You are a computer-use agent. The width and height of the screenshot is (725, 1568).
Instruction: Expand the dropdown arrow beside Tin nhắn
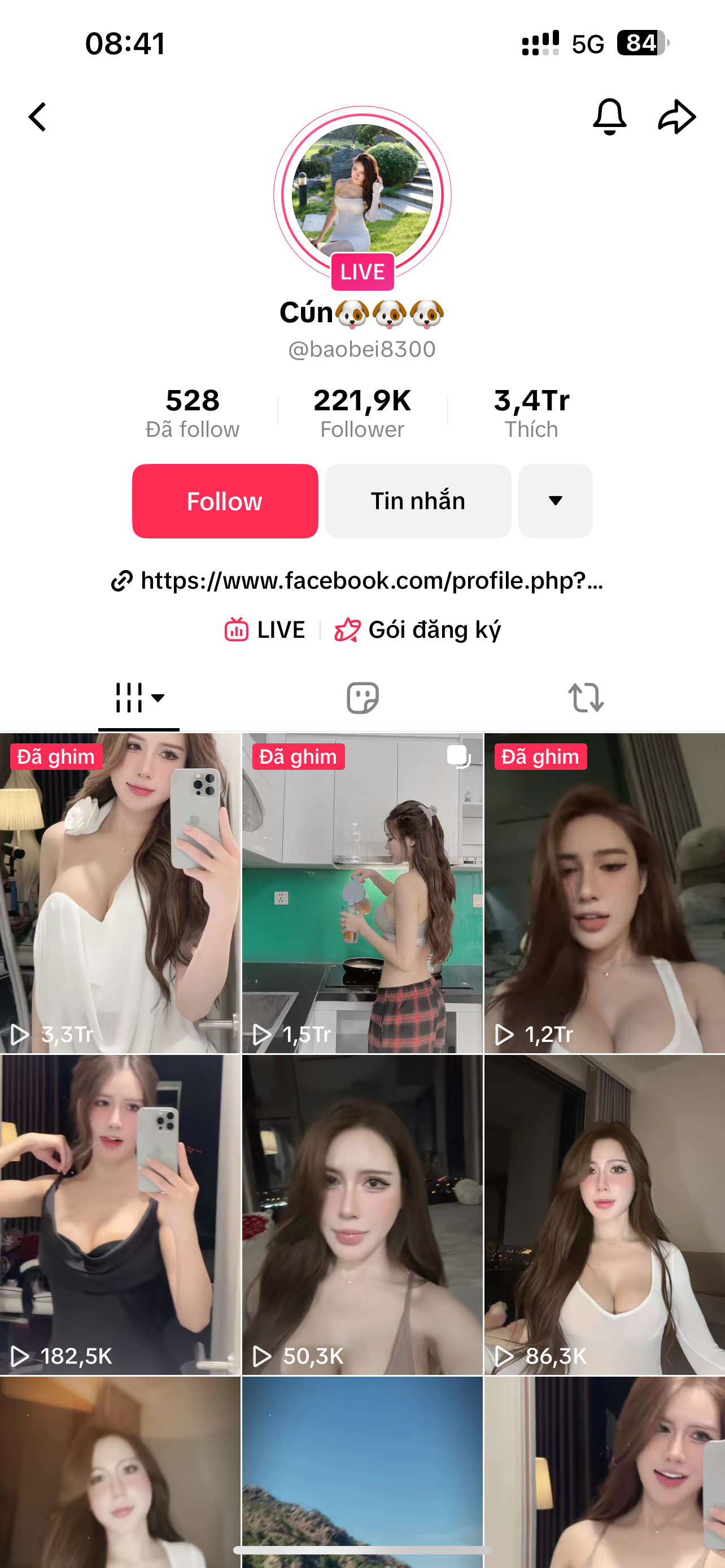(x=555, y=501)
